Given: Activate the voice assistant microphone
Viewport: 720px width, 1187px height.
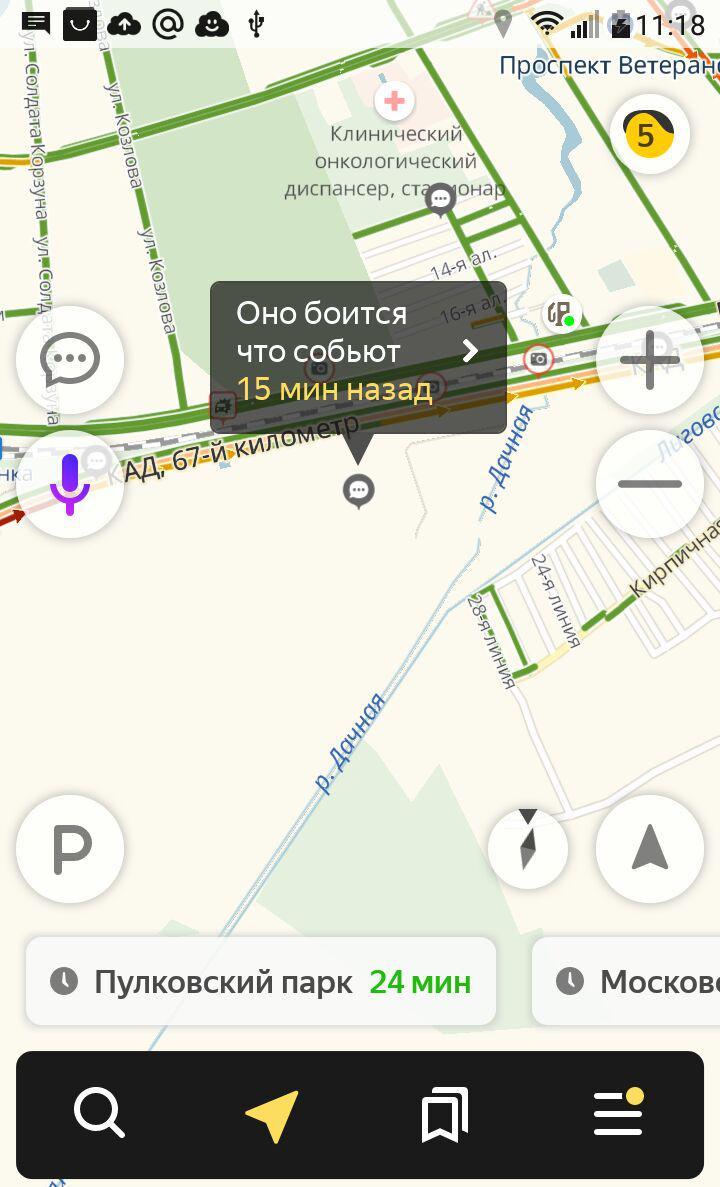Looking at the screenshot, I should click(x=70, y=484).
